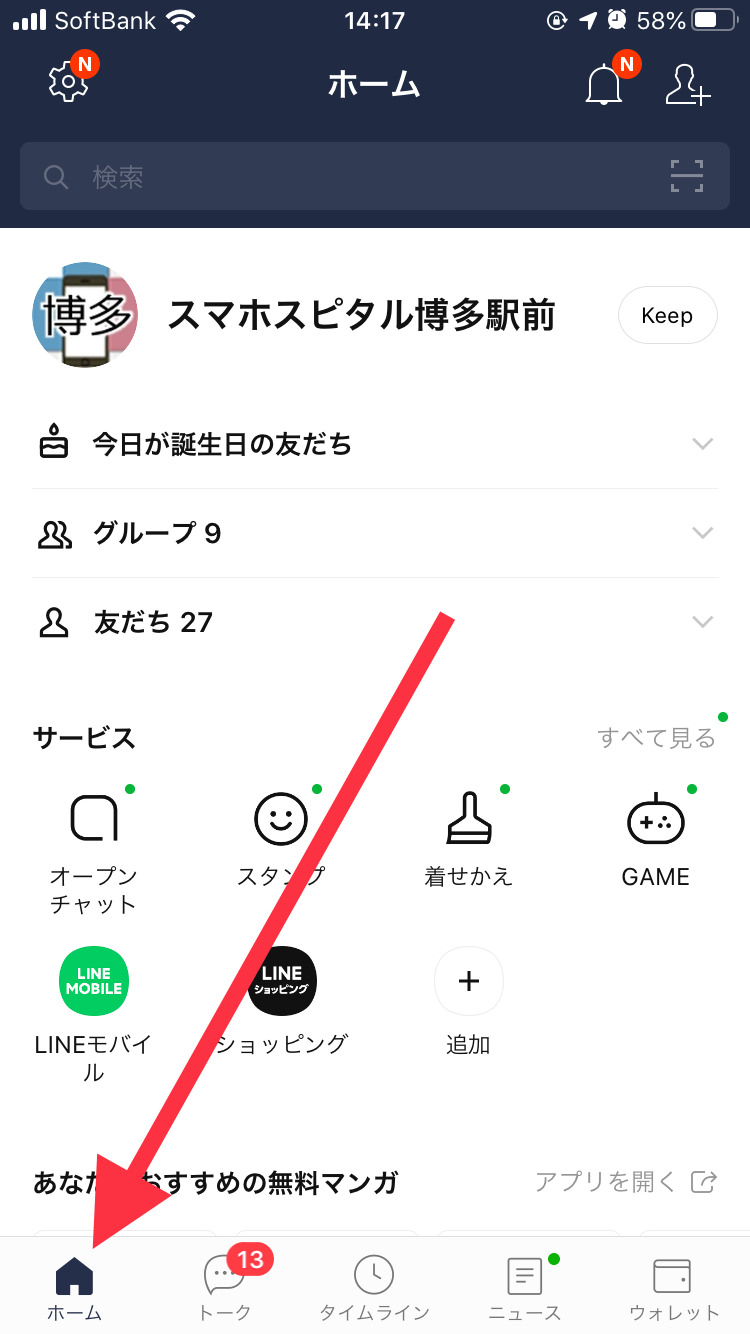This screenshot has width=750, height=1334.
Task: Open the settings gear icon
Action: (x=69, y=82)
